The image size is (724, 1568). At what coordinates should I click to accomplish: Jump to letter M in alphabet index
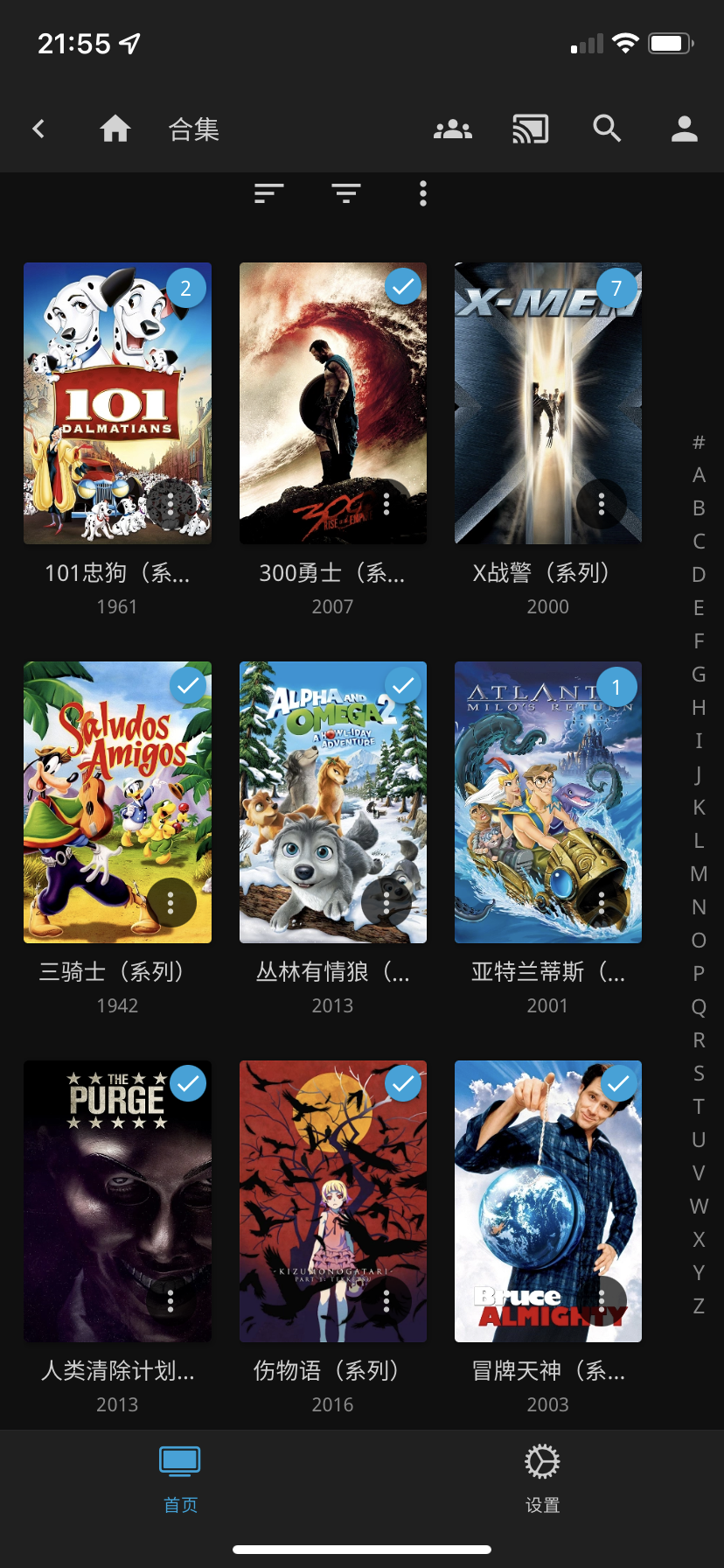[699, 874]
